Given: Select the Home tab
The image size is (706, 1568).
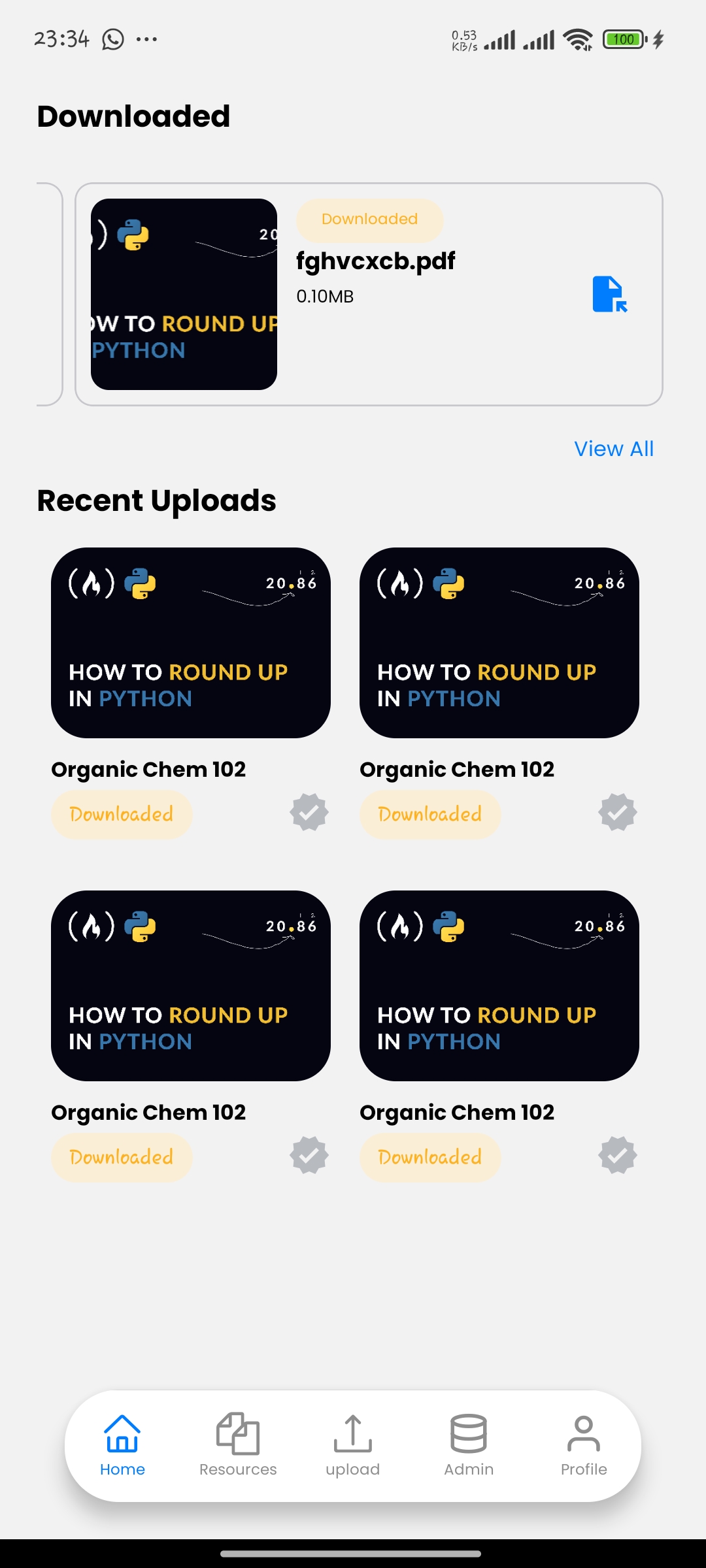Looking at the screenshot, I should (122, 1445).
